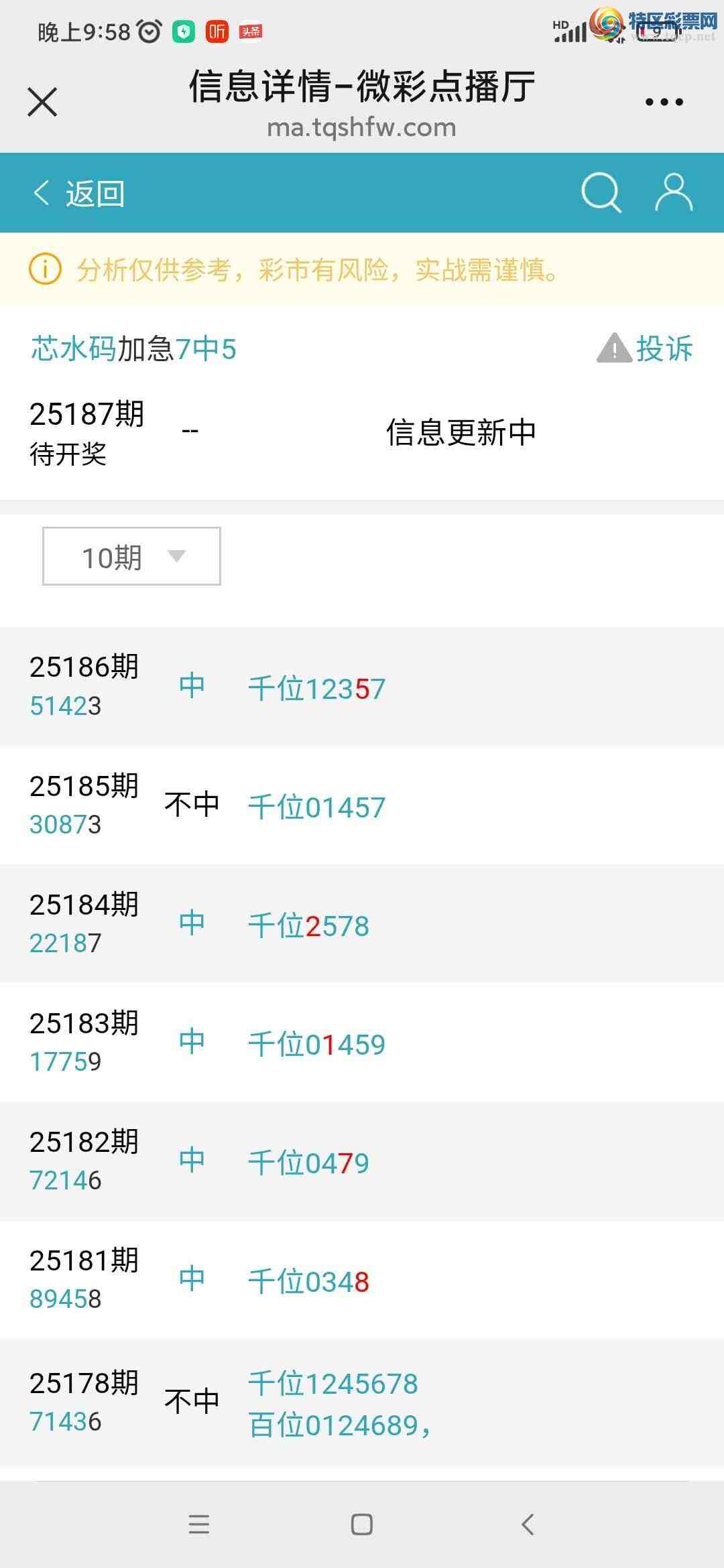Open the search icon in teal header

click(x=600, y=192)
